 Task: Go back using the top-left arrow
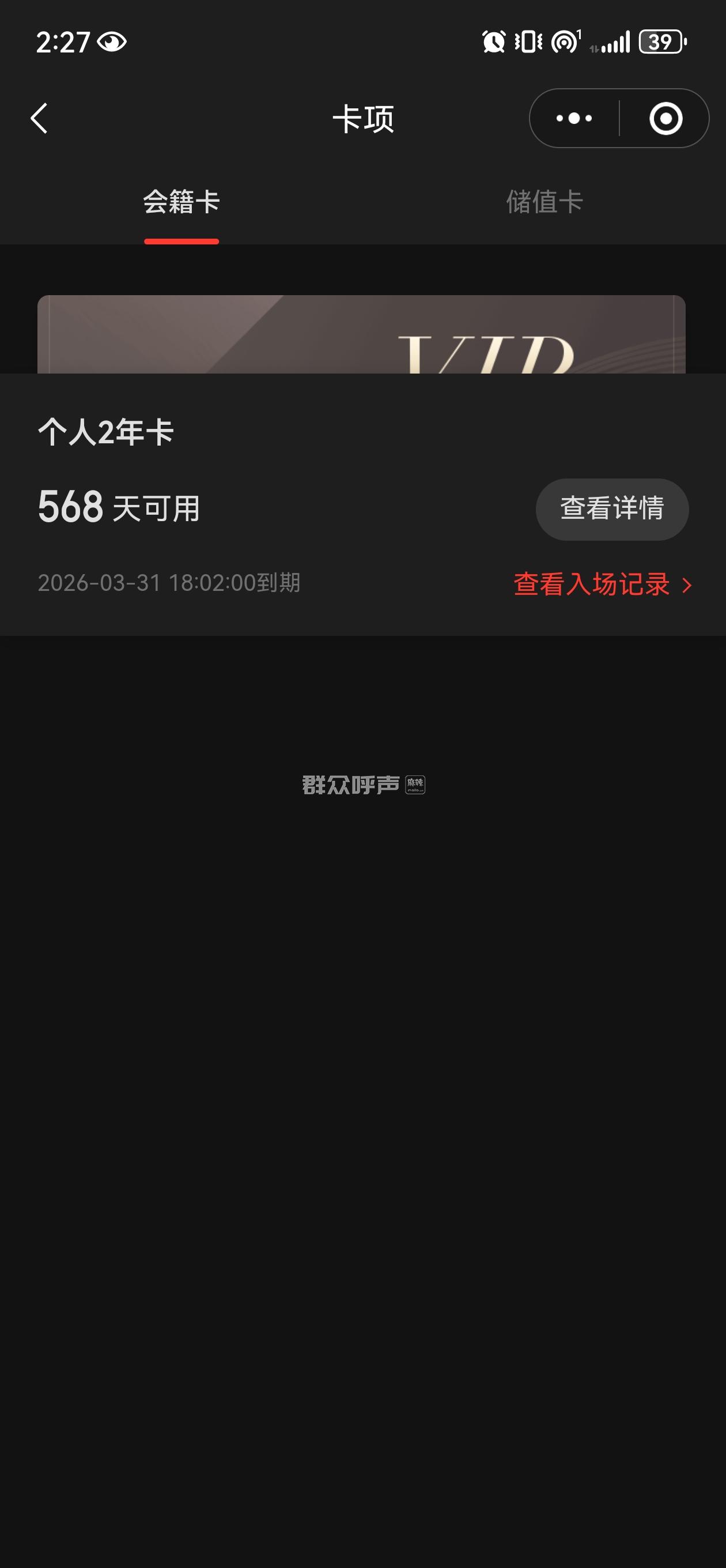(x=40, y=118)
